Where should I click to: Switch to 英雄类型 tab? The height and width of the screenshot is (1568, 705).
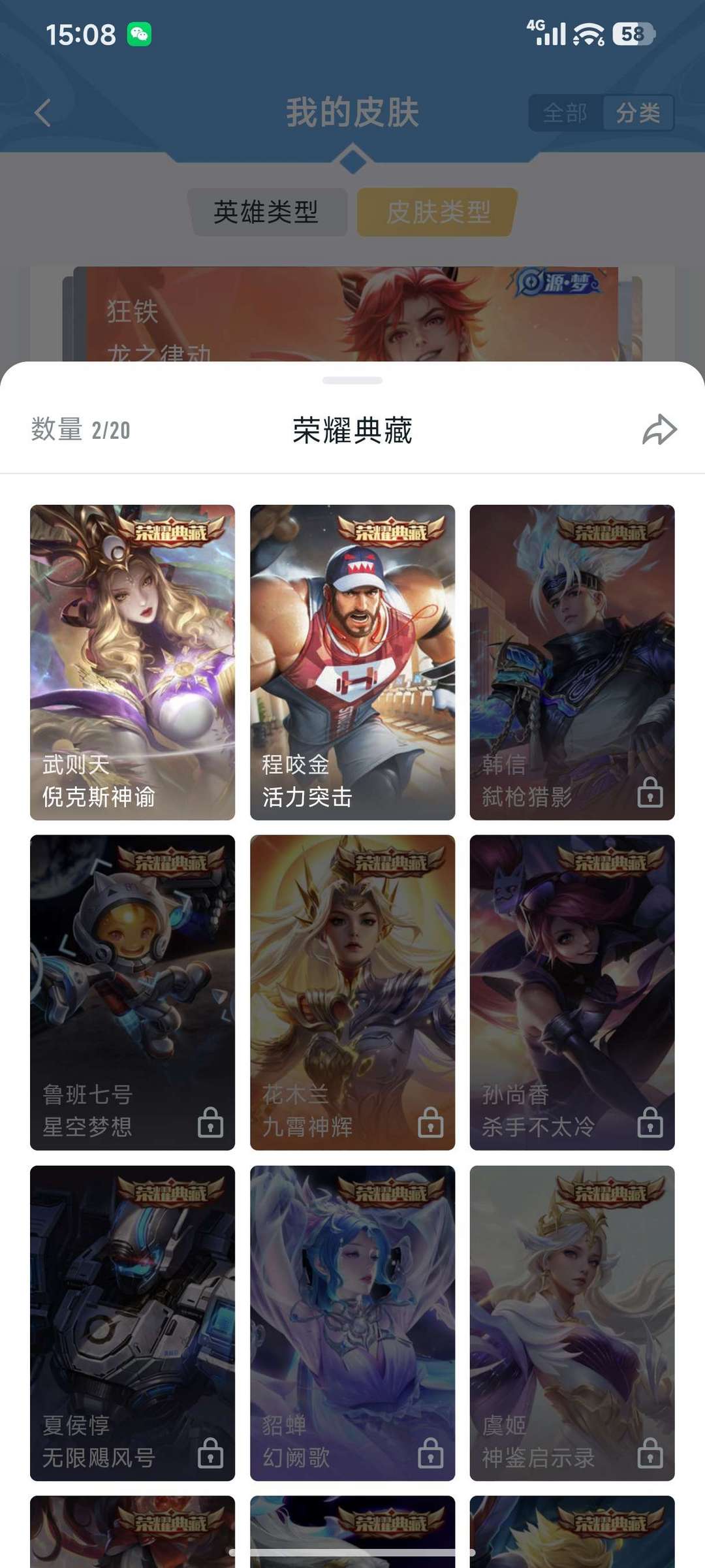pyautogui.click(x=266, y=212)
